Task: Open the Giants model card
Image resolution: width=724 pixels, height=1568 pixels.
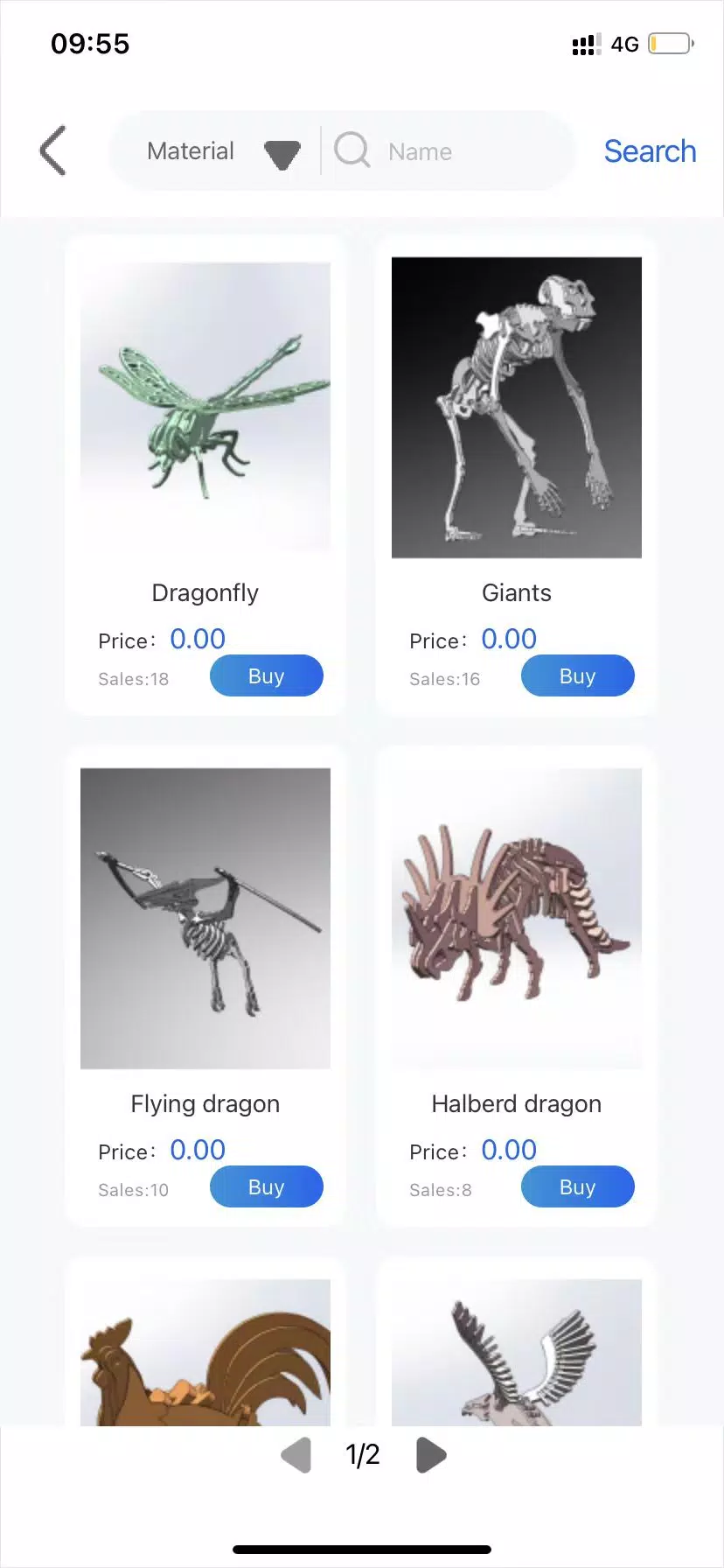Action: point(517,408)
